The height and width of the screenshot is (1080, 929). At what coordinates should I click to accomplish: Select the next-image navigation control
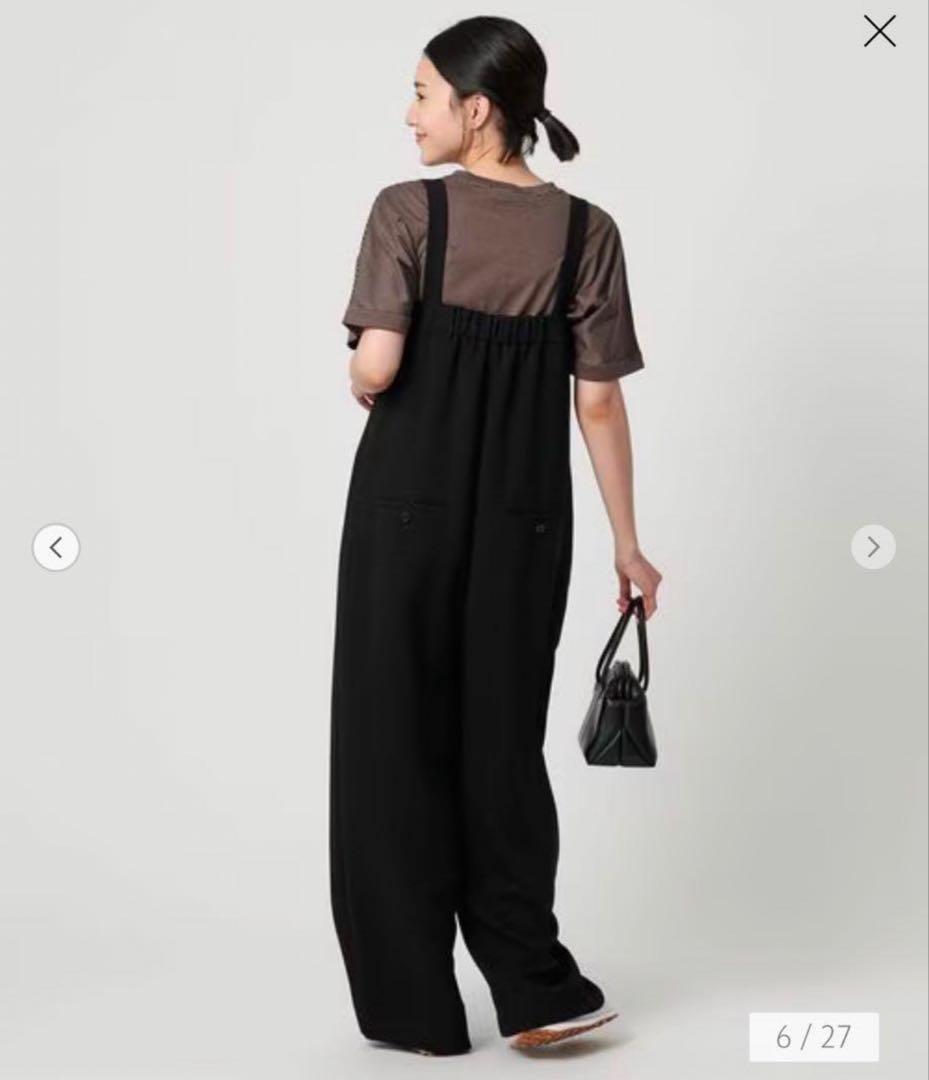(x=875, y=547)
